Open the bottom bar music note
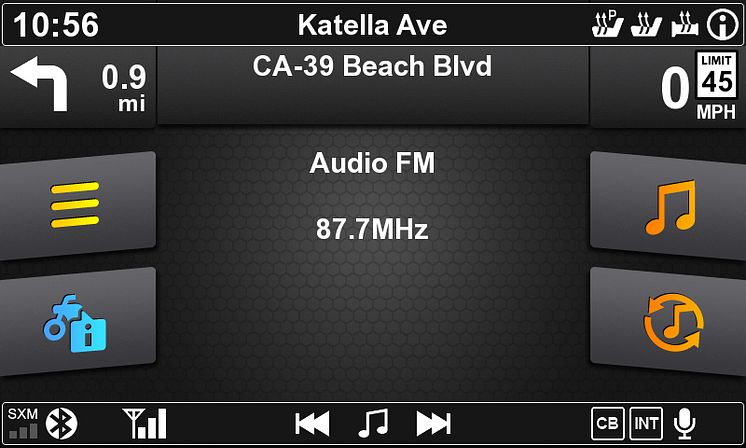The height and width of the screenshot is (448, 746). point(373,423)
